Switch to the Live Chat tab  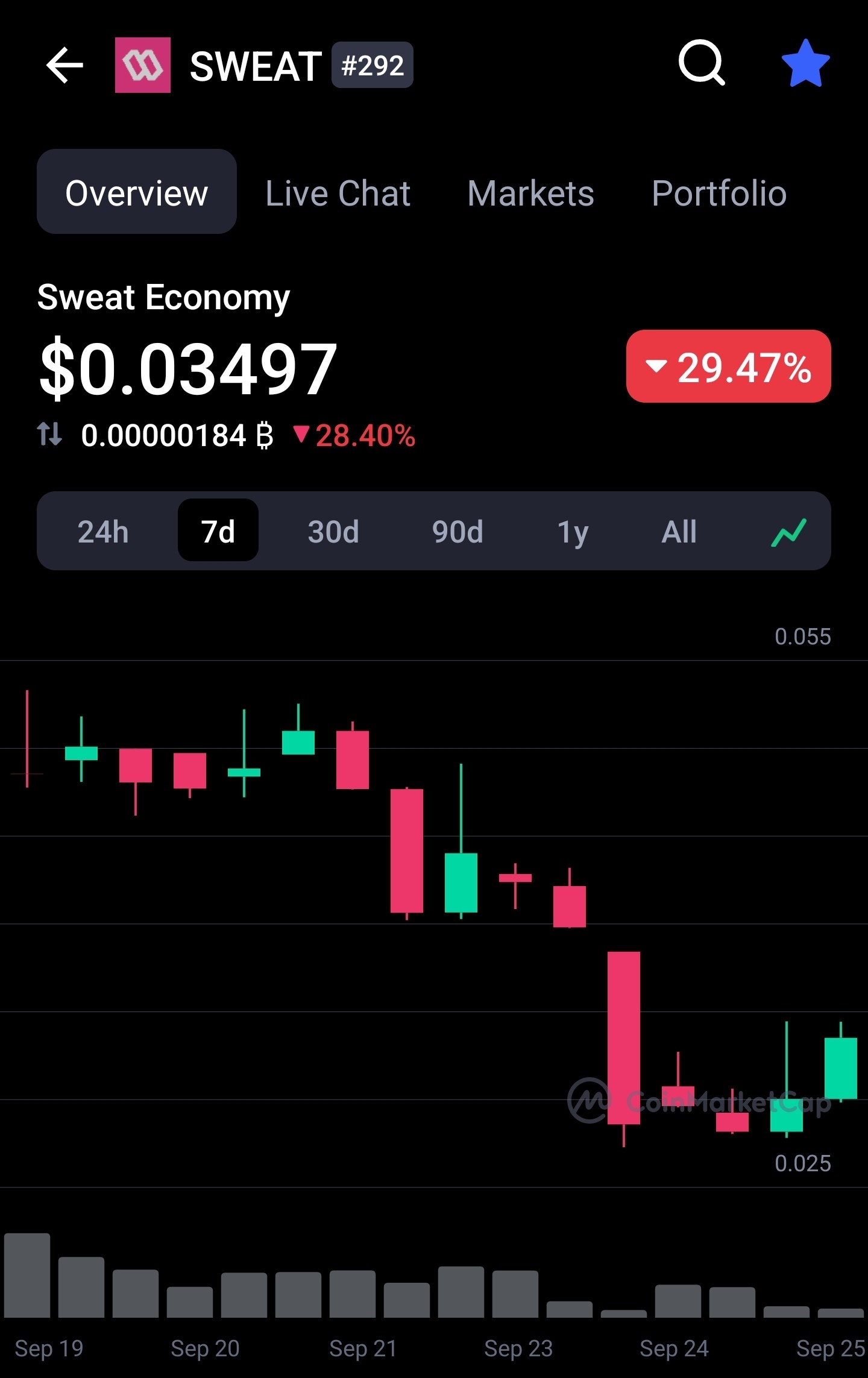tap(338, 193)
